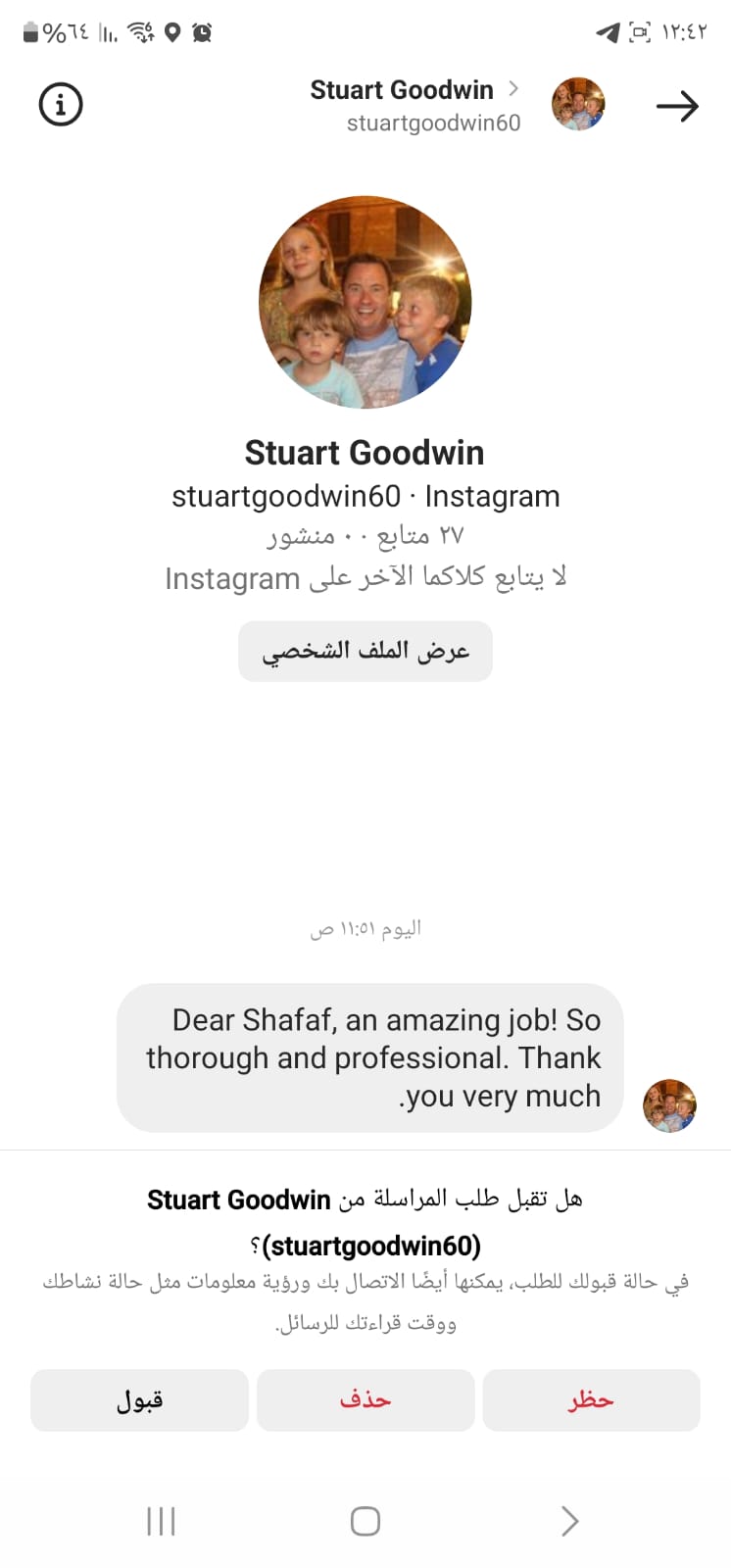Open Stuart Goodwin's name in the header

(402, 90)
